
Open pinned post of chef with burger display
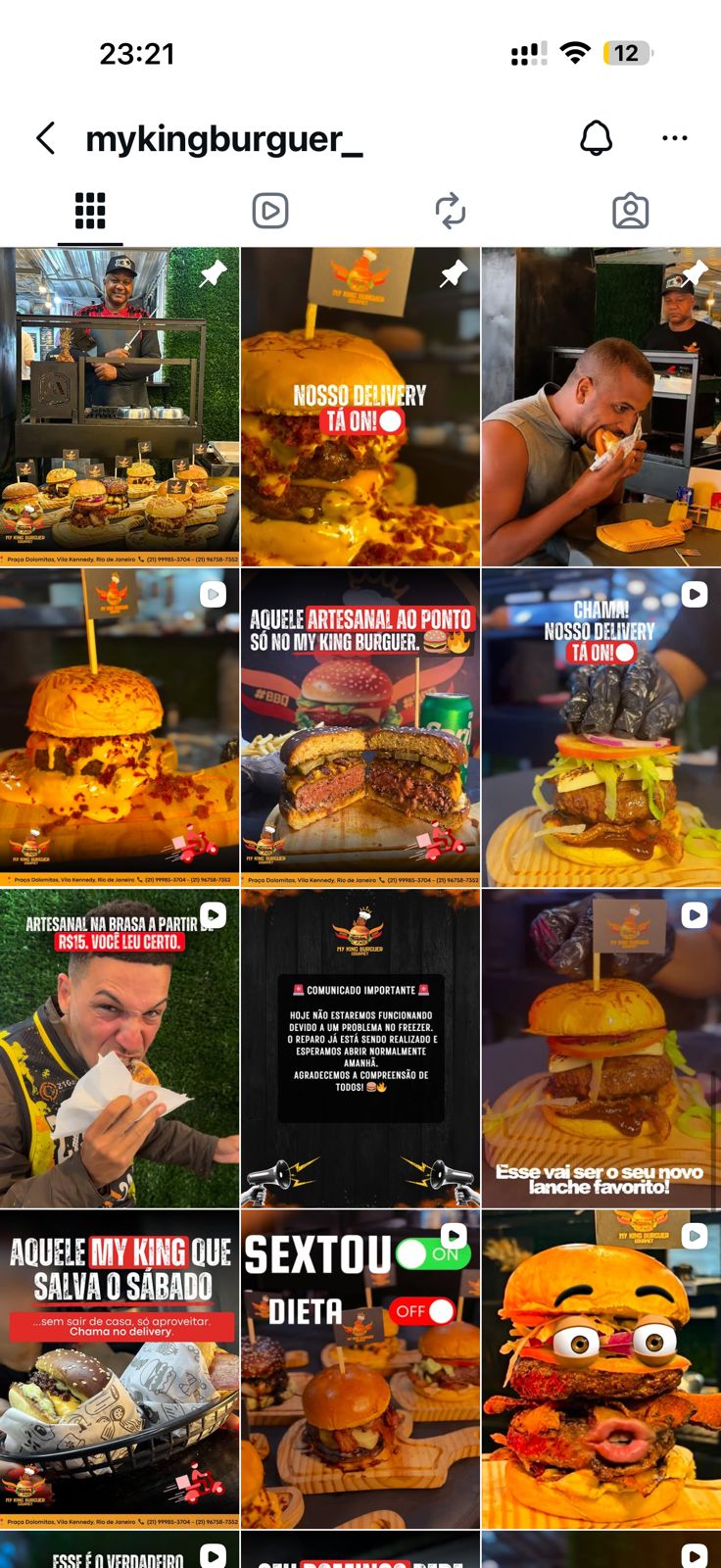[x=120, y=407]
